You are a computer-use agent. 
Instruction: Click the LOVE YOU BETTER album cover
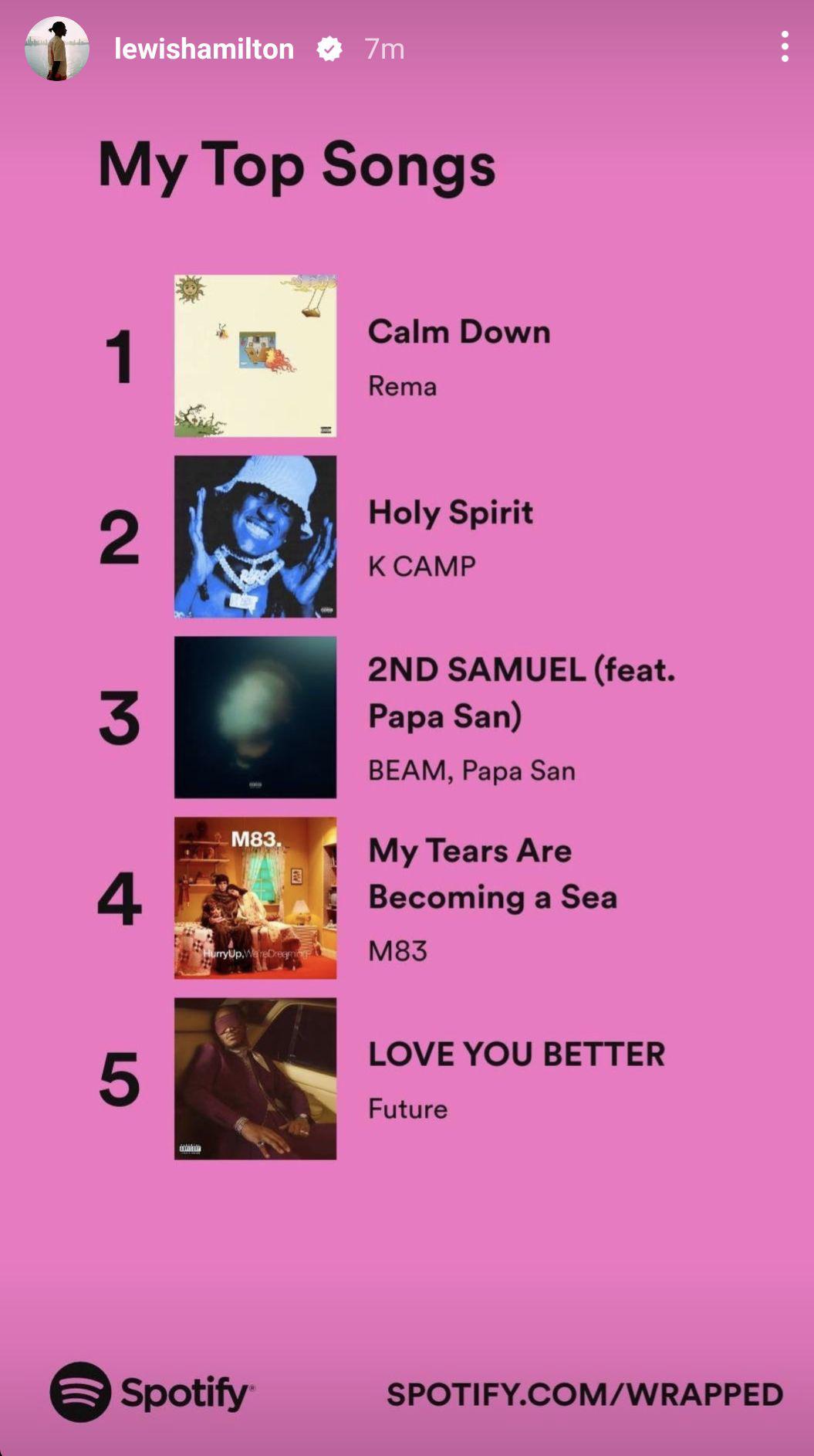point(255,1080)
